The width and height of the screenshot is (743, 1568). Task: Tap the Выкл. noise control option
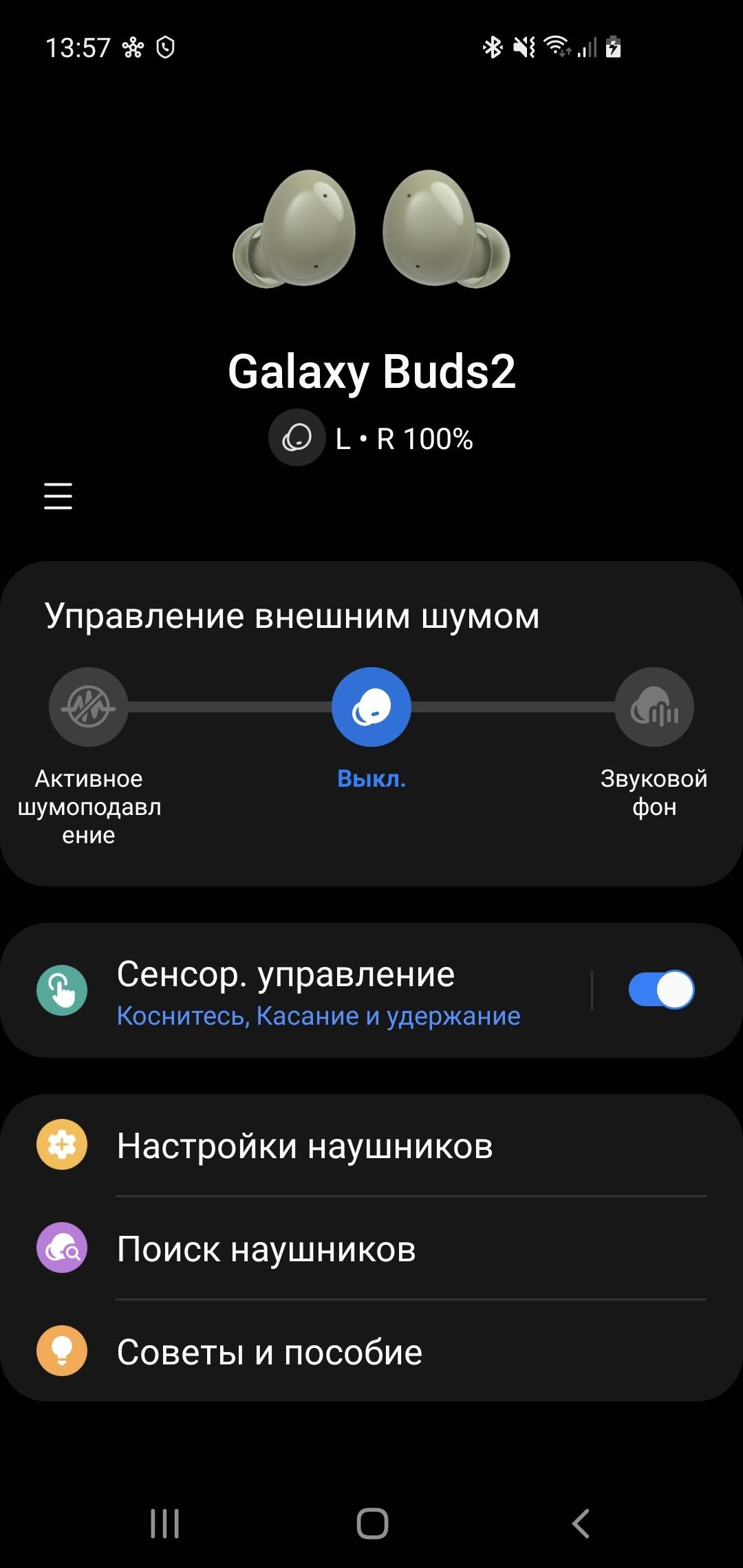(371, 706)
